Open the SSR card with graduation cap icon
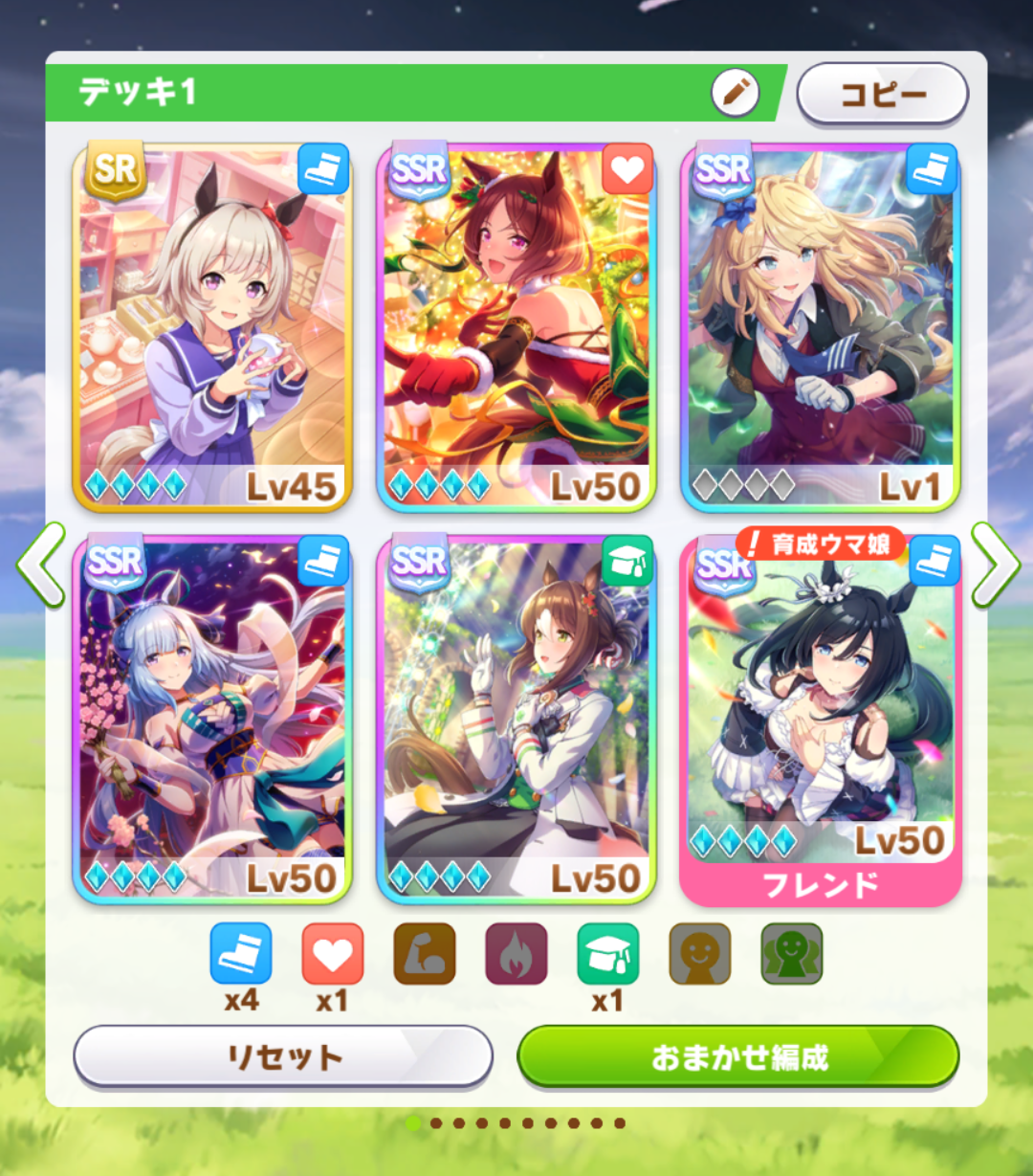 pos(516,720)
